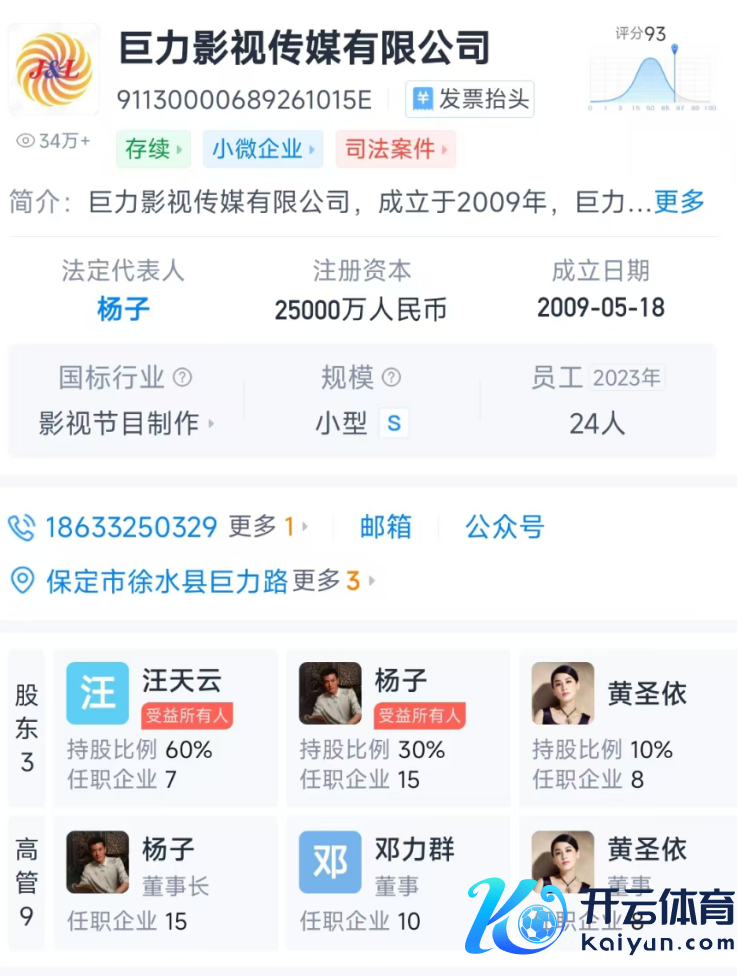The image size is (750, 976).
Task: Open shareholder card 杨子 with 30% stake
Action: (x=397, y=727)
